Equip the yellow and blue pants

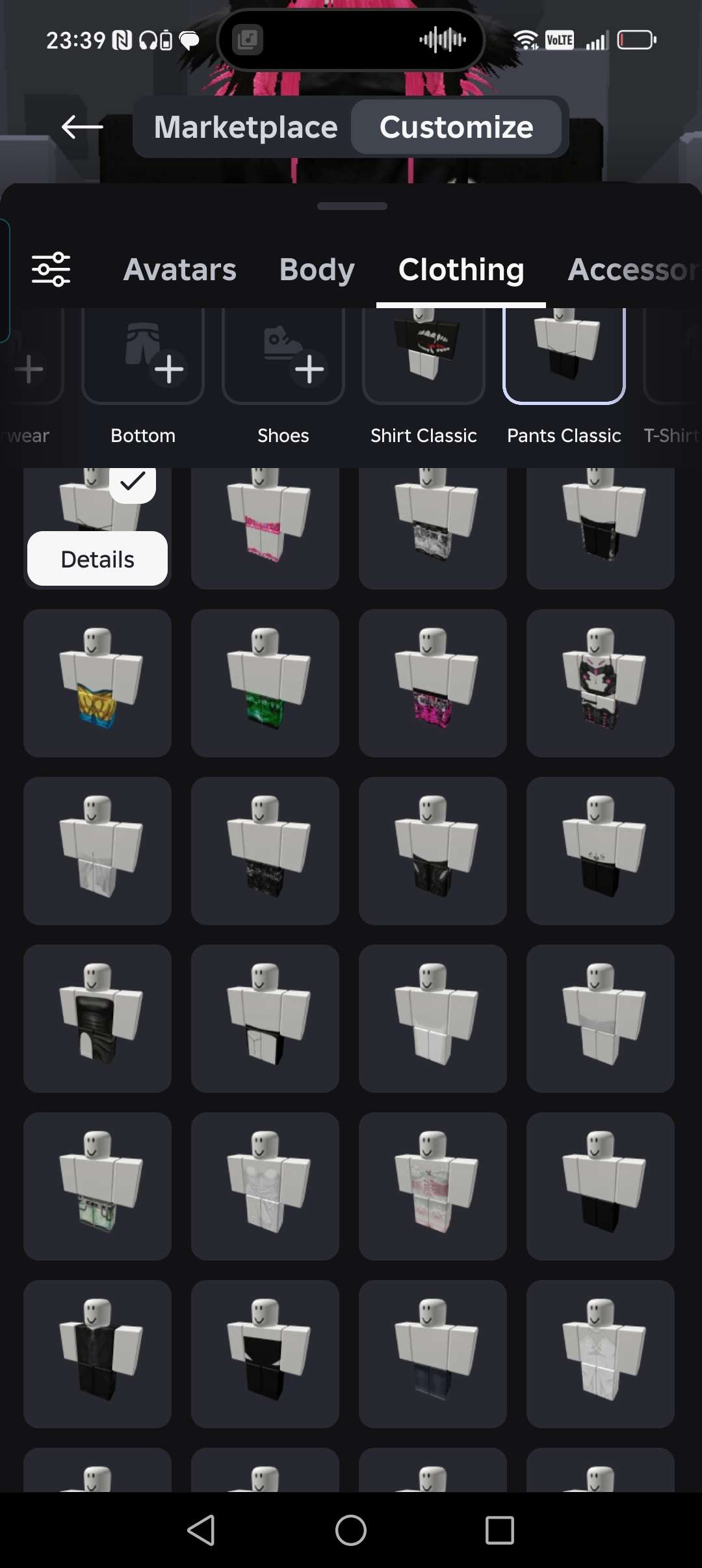coord(97,683)
